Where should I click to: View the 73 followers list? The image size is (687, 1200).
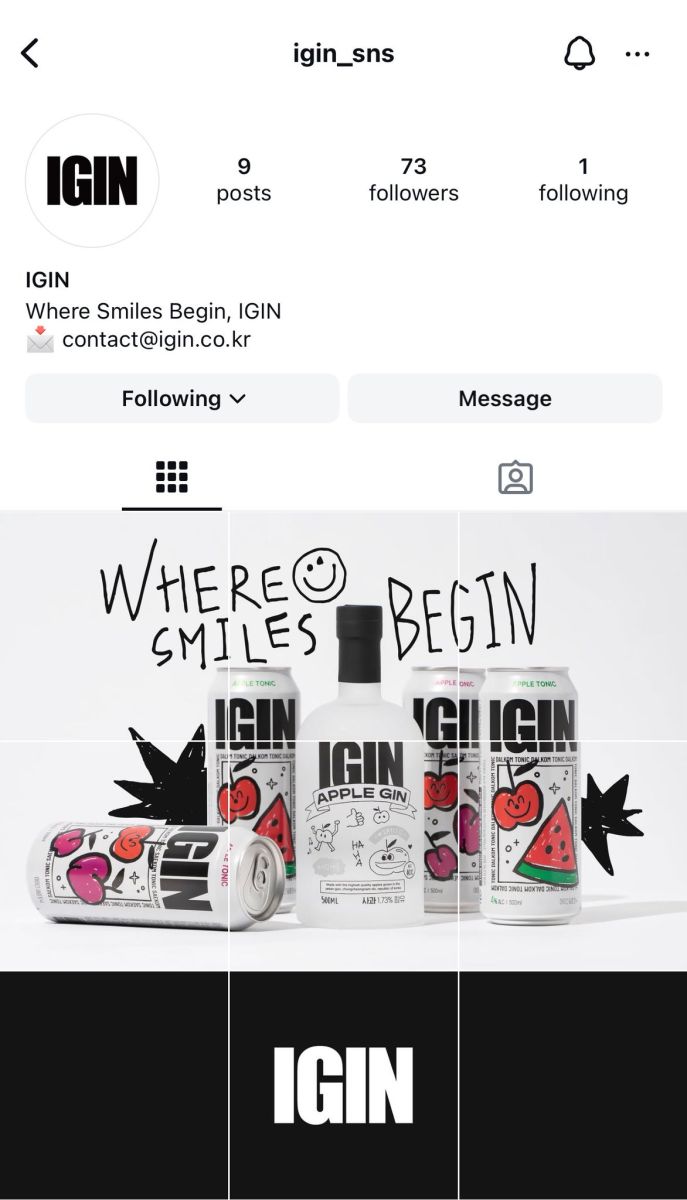pos(413,180)
